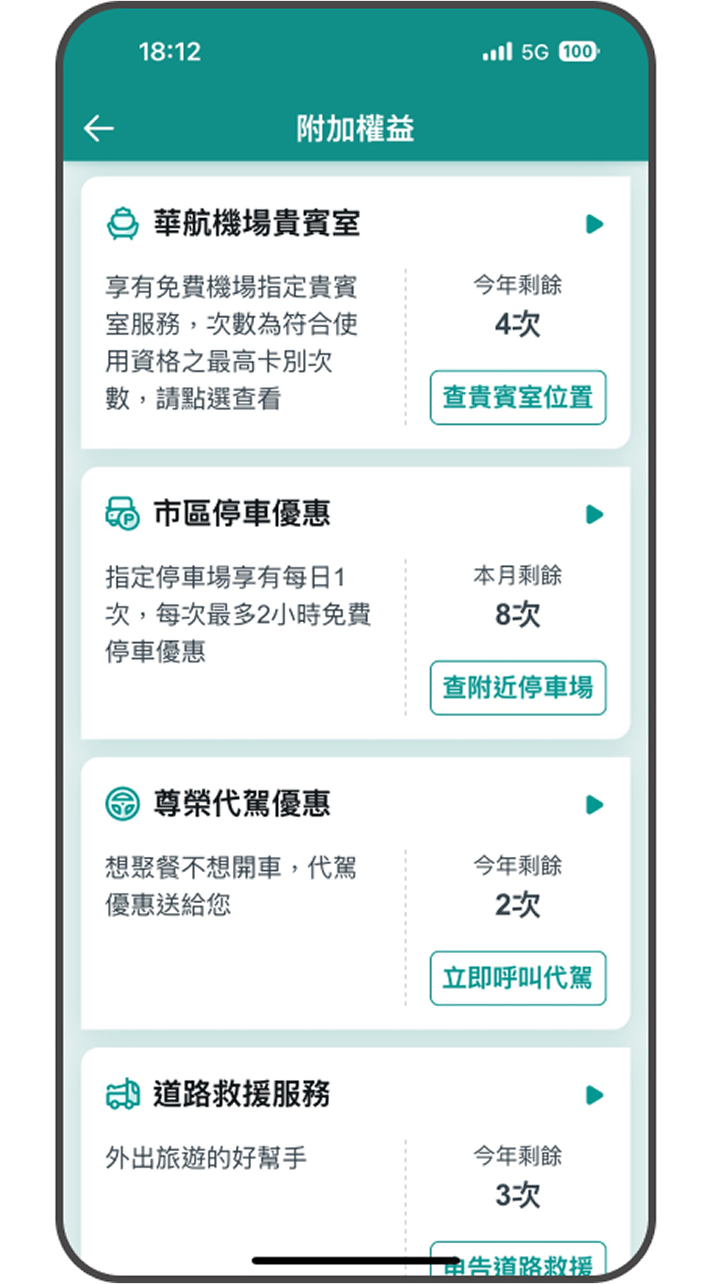Image resolution: width=710 pixels, height=1284 pixels.
Task: Go back using the arrow
Action: 98,128
